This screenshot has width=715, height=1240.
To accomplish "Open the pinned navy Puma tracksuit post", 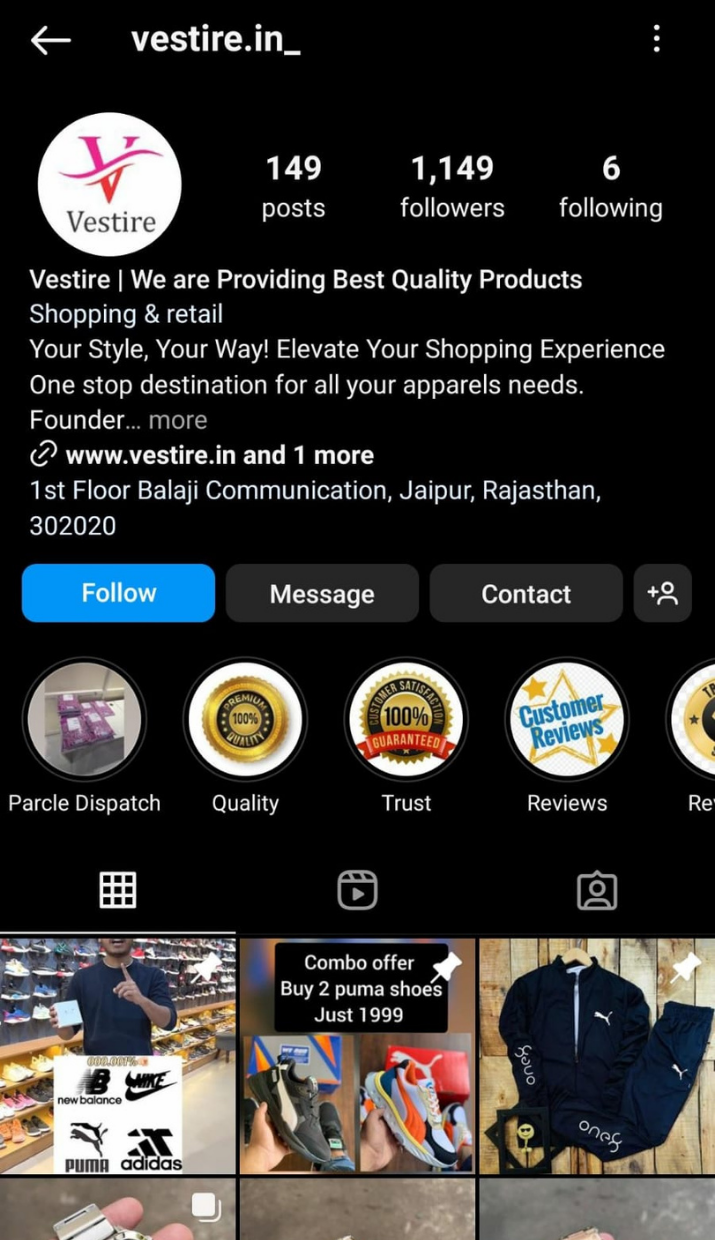I will pyautogui.click(x=597, y=1056).
